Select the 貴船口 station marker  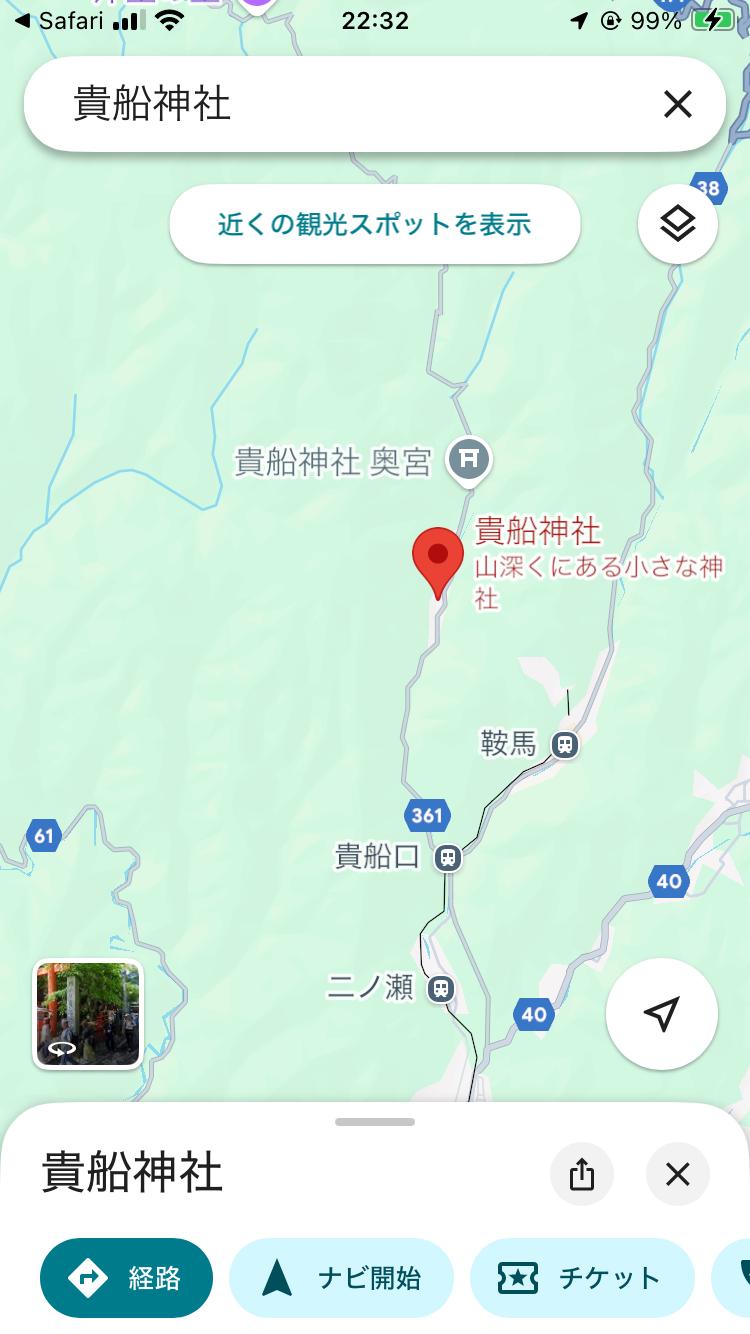[x=447, y=857]
